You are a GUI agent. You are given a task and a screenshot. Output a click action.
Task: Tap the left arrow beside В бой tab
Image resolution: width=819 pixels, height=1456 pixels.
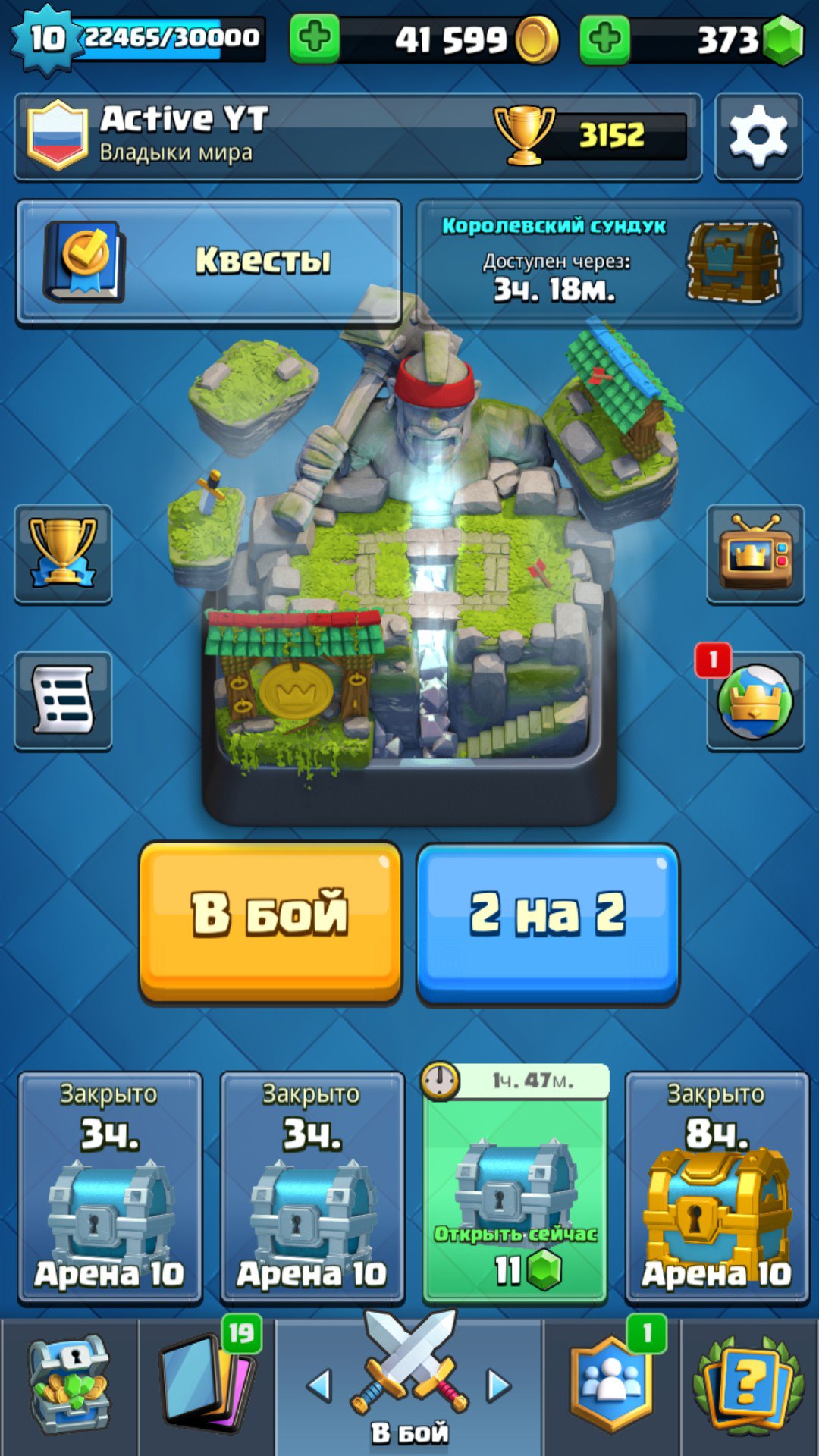click(320, 1385)
